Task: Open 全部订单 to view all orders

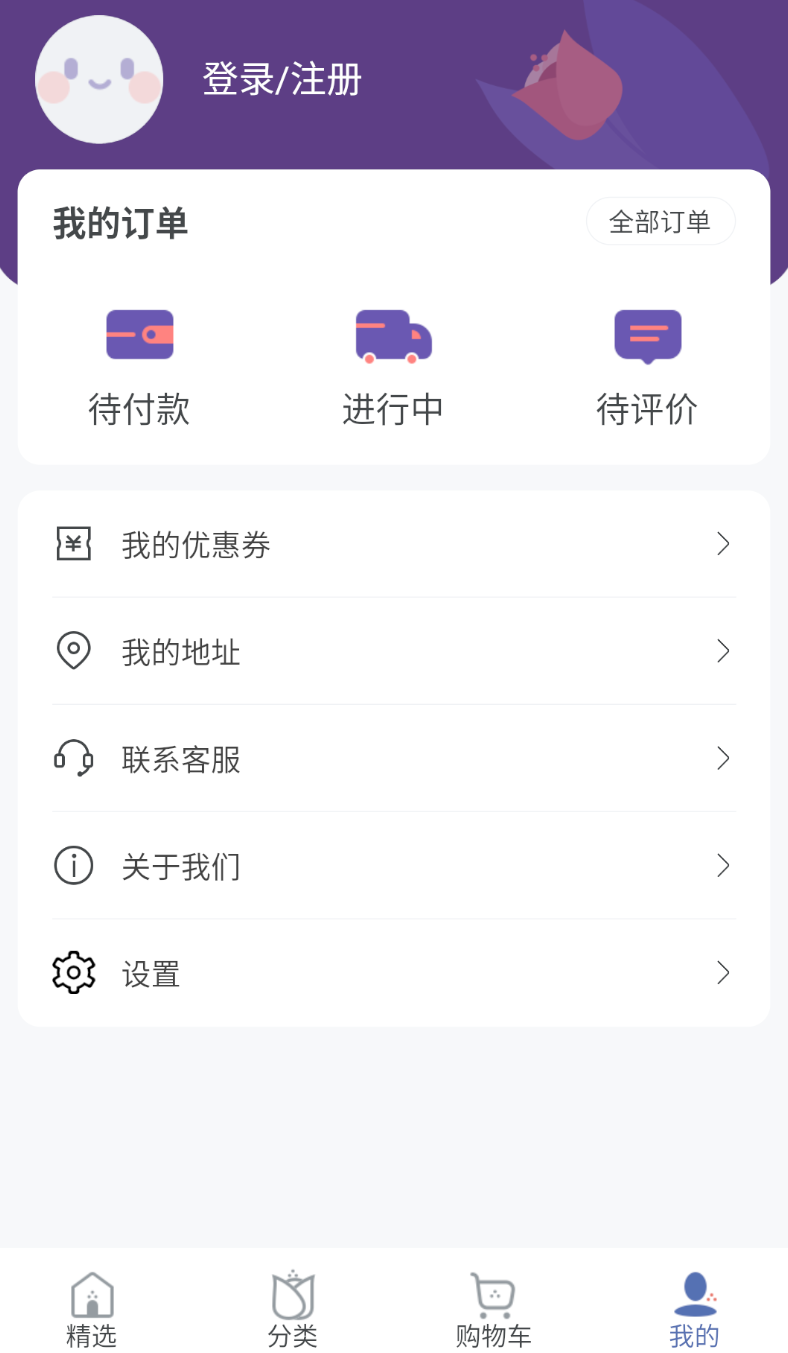Action: pyautogui.click(x=660, y=221)
